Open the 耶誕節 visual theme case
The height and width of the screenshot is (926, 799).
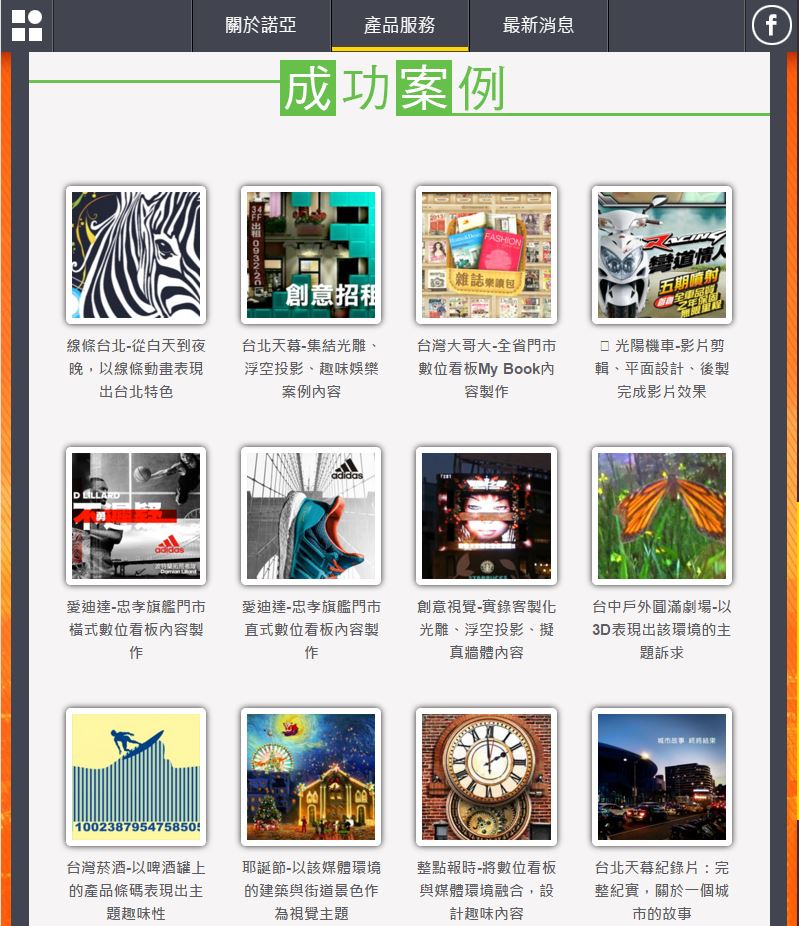pos(311,777)
